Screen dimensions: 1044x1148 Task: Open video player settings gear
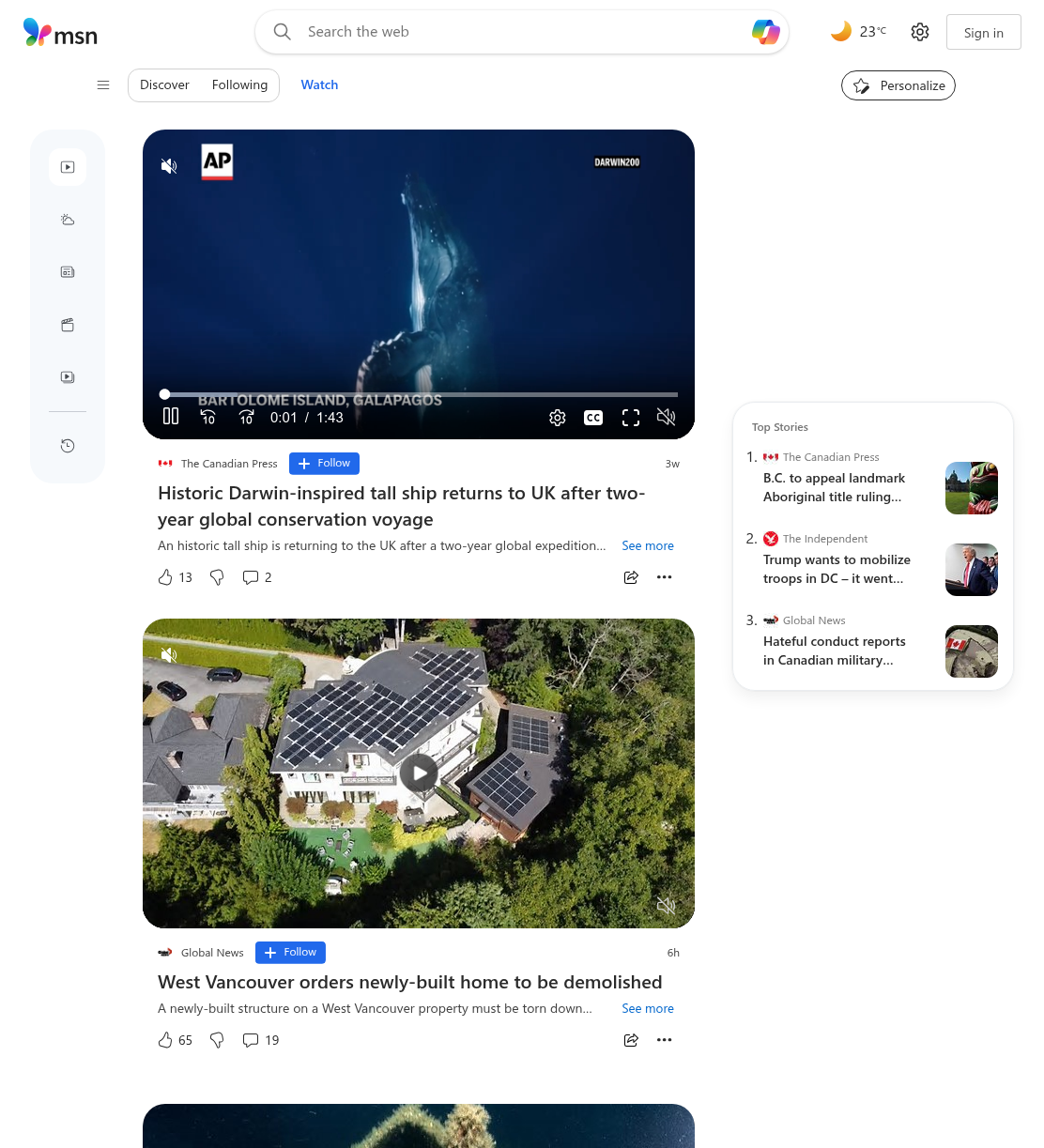point(558,418)
